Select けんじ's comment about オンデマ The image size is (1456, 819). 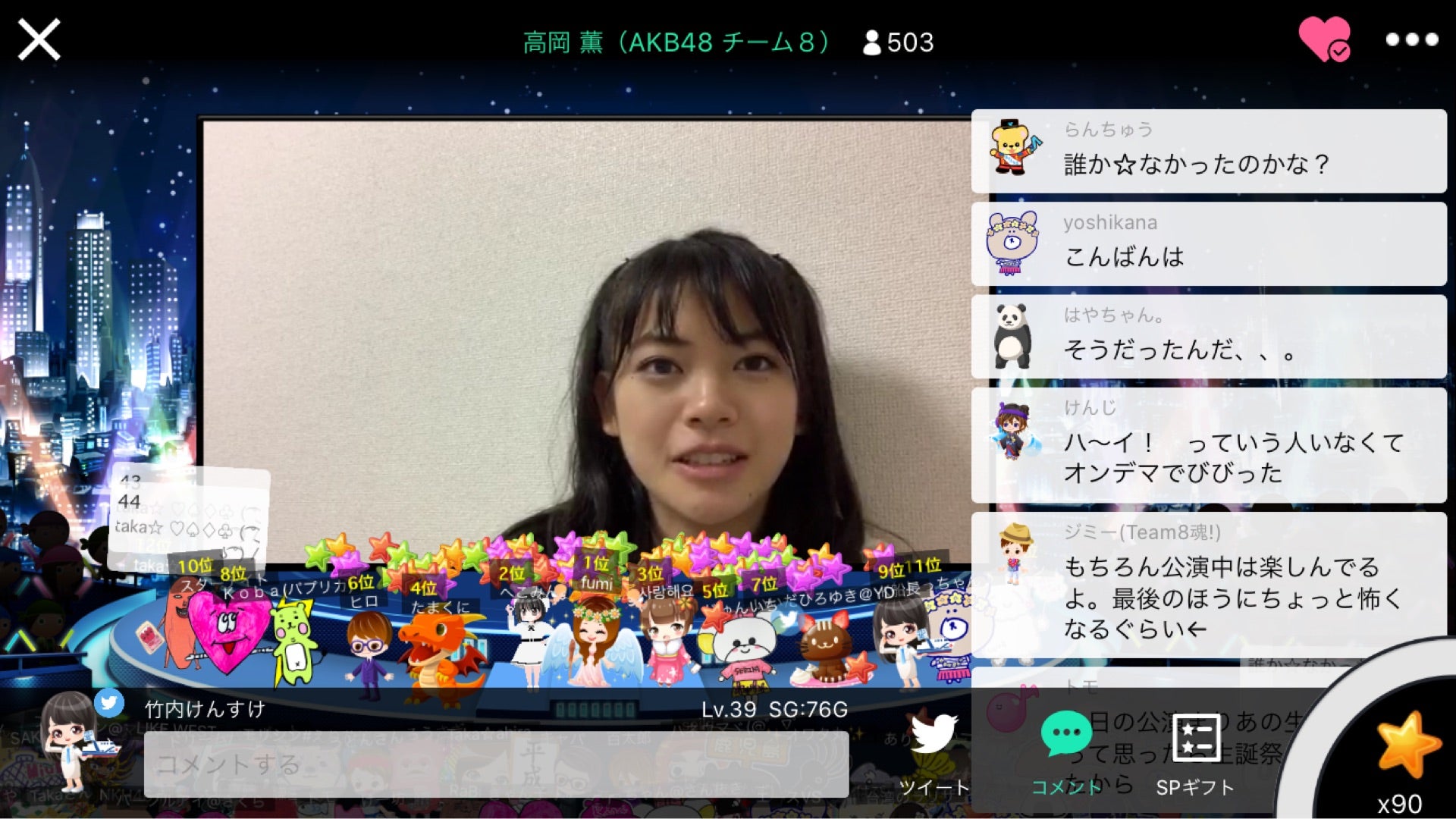tap(1209, 445)
